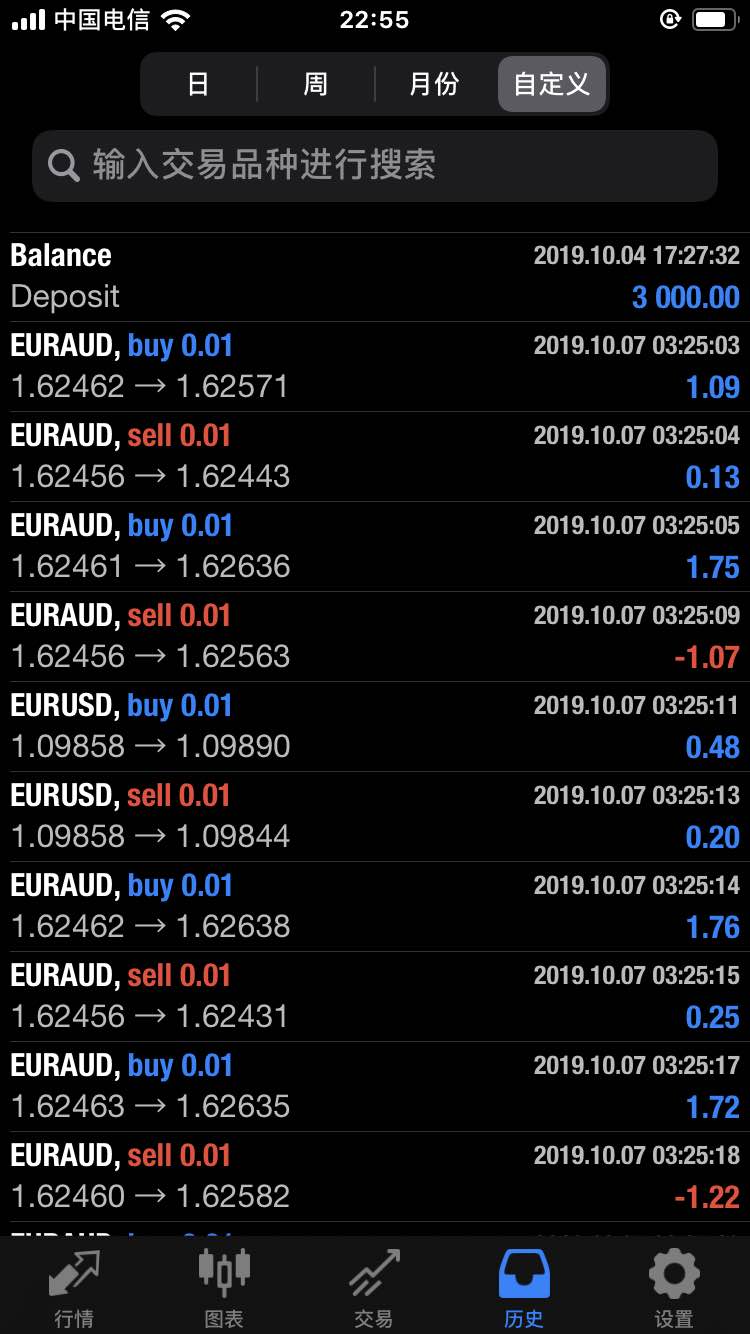Open the EURAUD buy trade with profit 1.76

coord(375,907)
